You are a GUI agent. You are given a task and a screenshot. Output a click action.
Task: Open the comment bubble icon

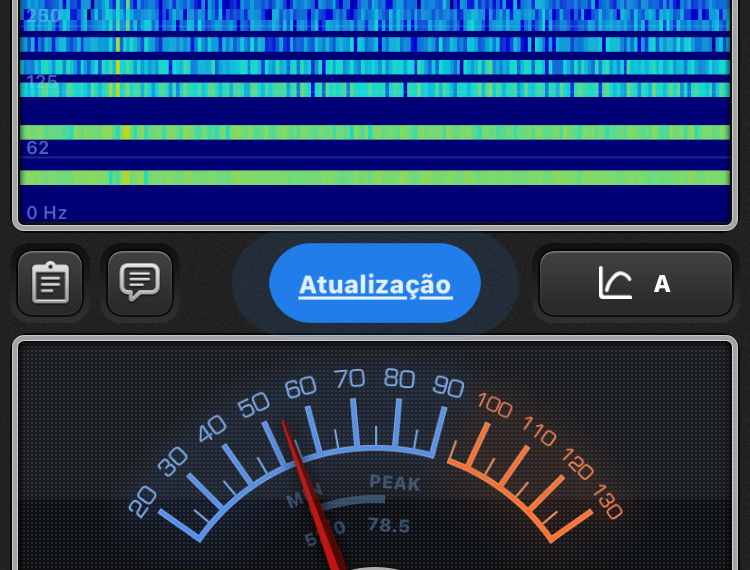pyautogui.click(x=139, y=283)
